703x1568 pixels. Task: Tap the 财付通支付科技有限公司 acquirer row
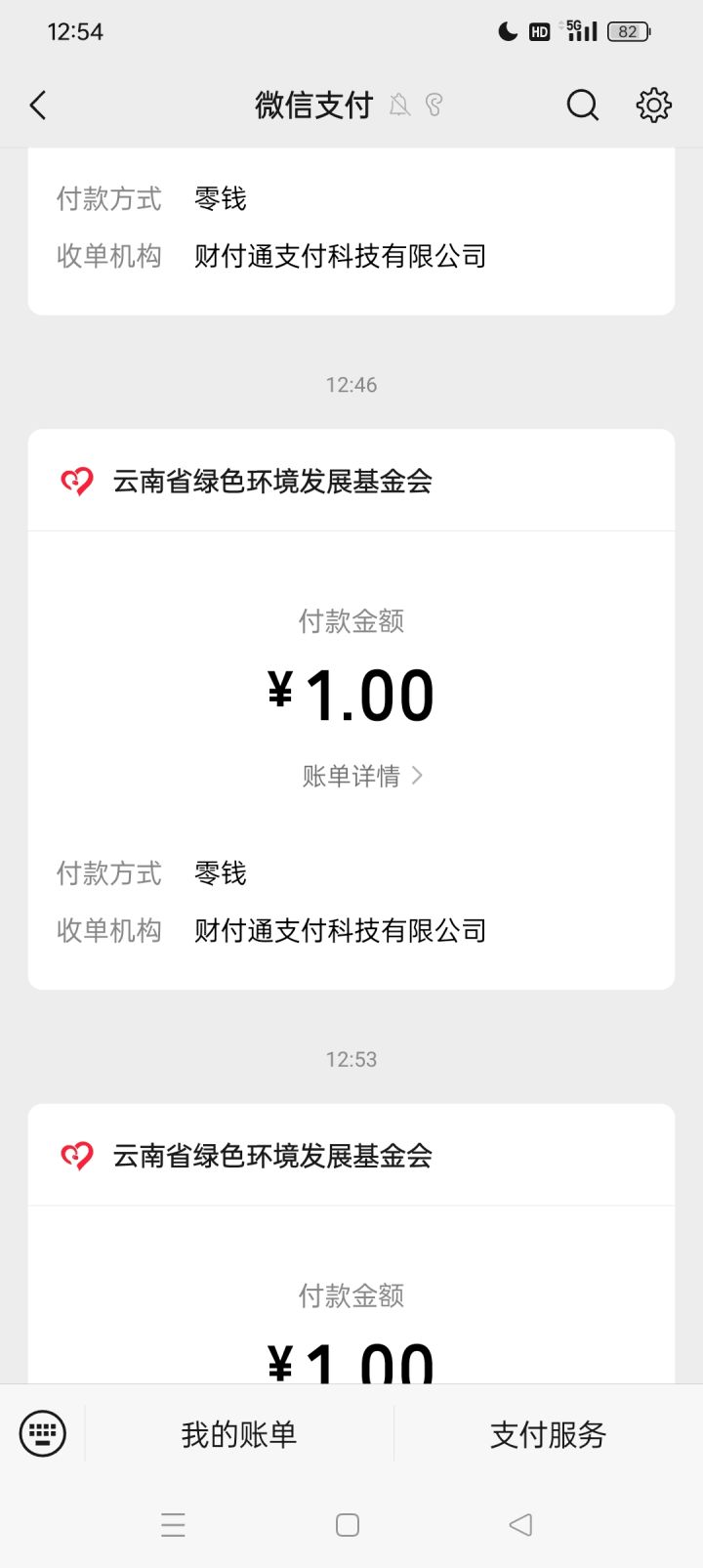(340, 929)
